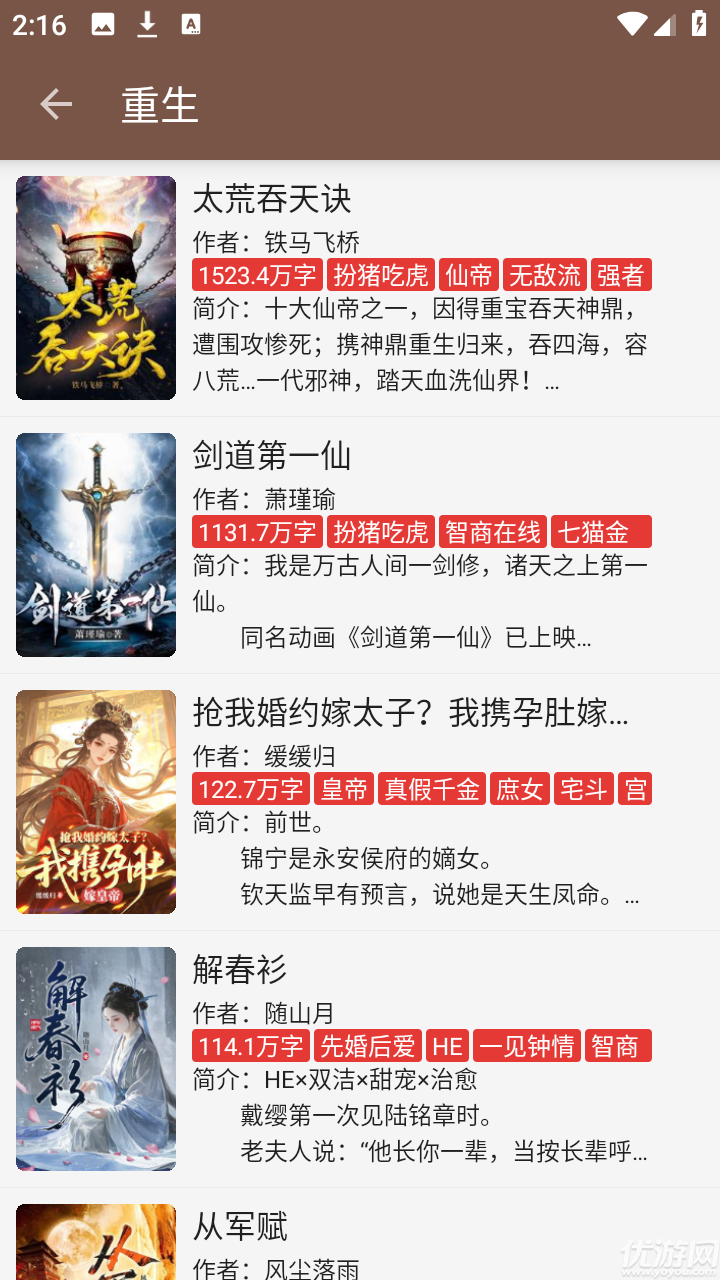Select the 无敌流 tag

(543, 275)
